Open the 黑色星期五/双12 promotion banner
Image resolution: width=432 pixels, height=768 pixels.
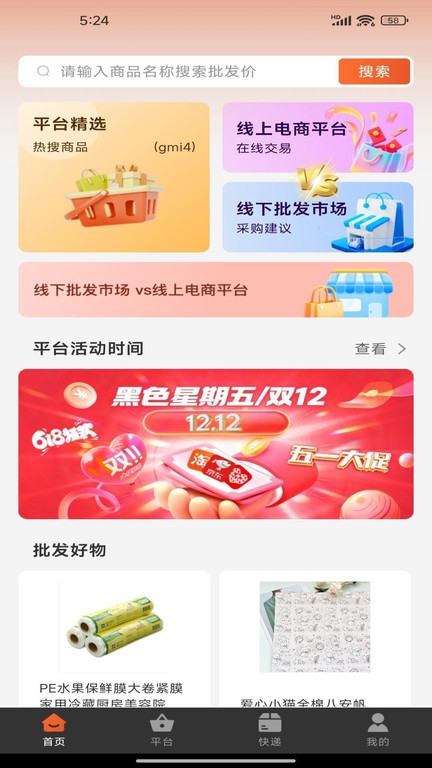[216, 444]
